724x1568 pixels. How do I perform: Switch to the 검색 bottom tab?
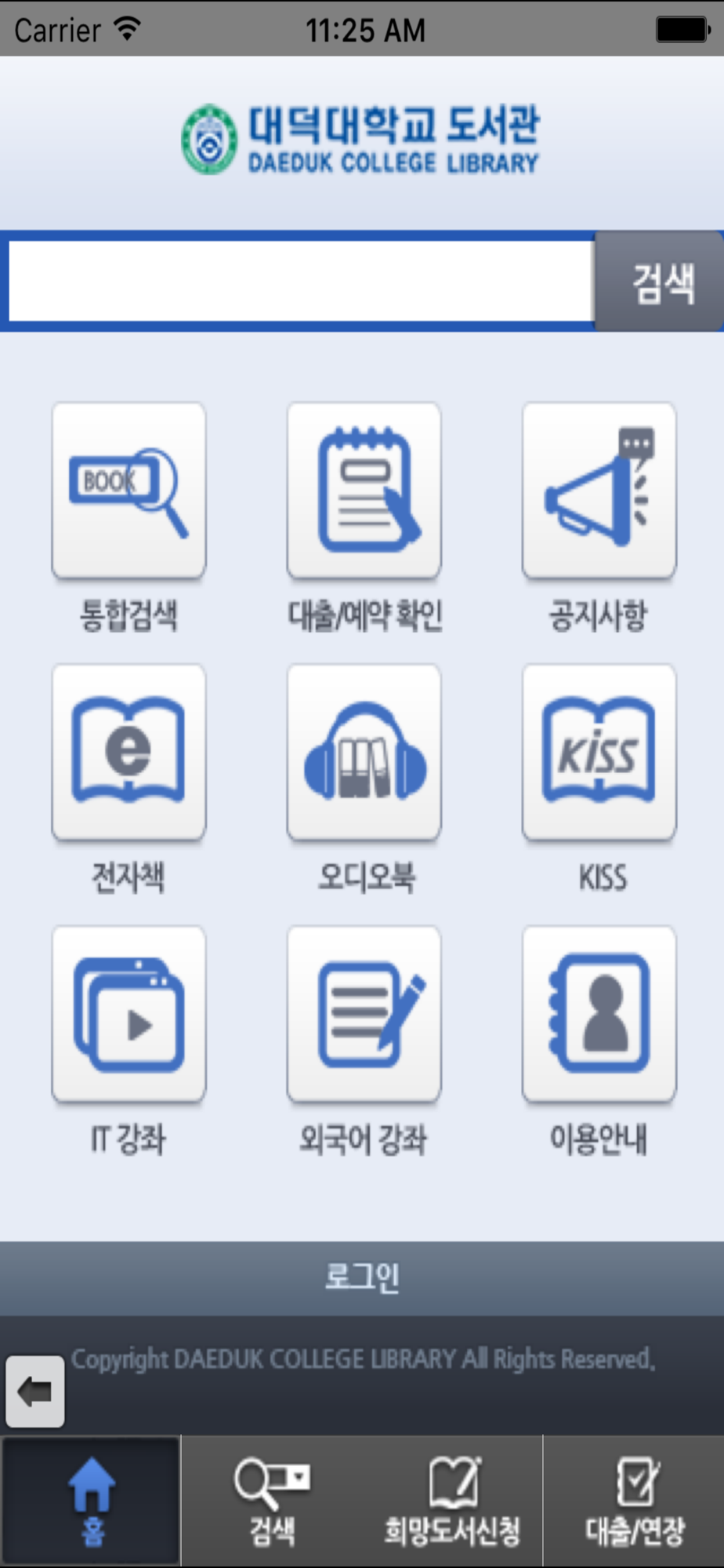click(x=272, y=1501)
